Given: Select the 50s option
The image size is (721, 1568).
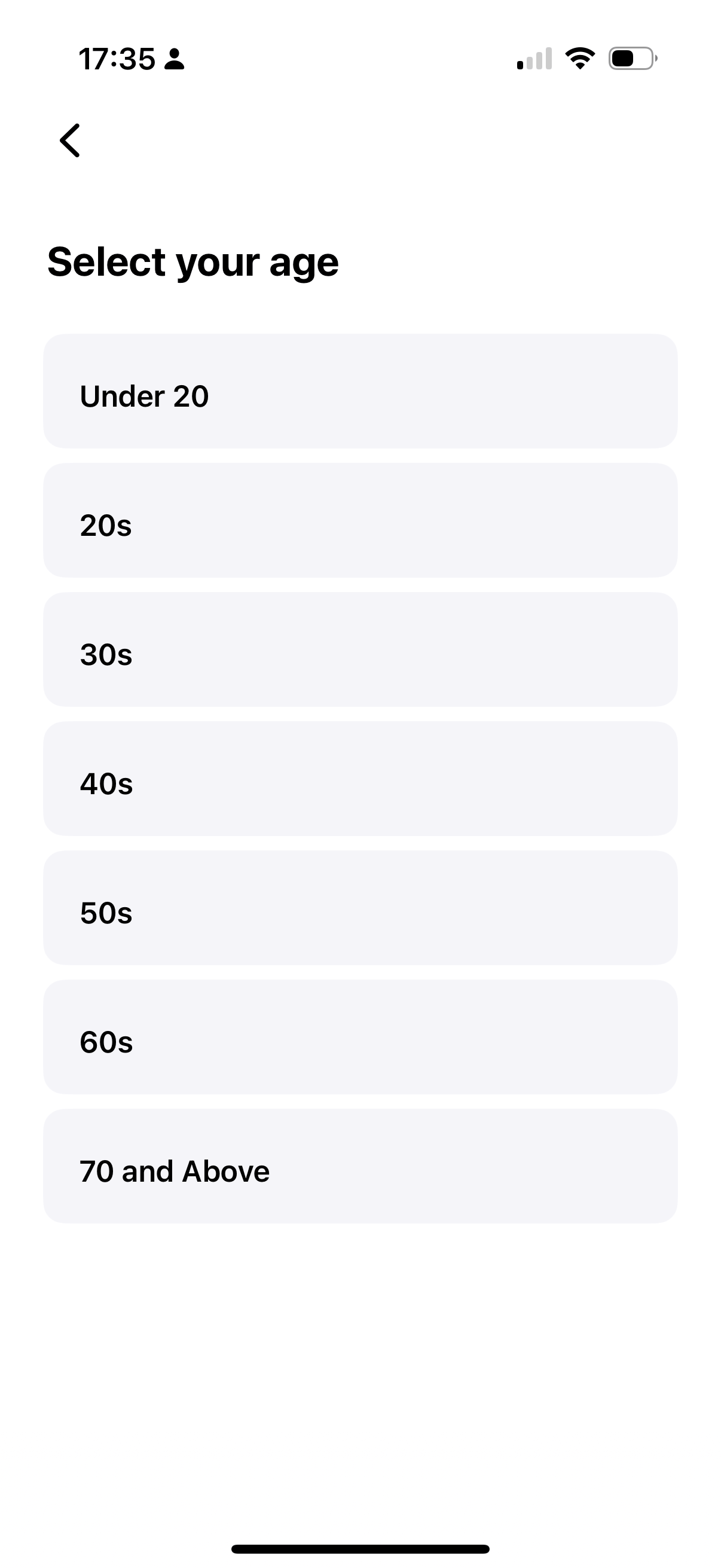Looking at the screenshot, I should [x=360, y=913].
